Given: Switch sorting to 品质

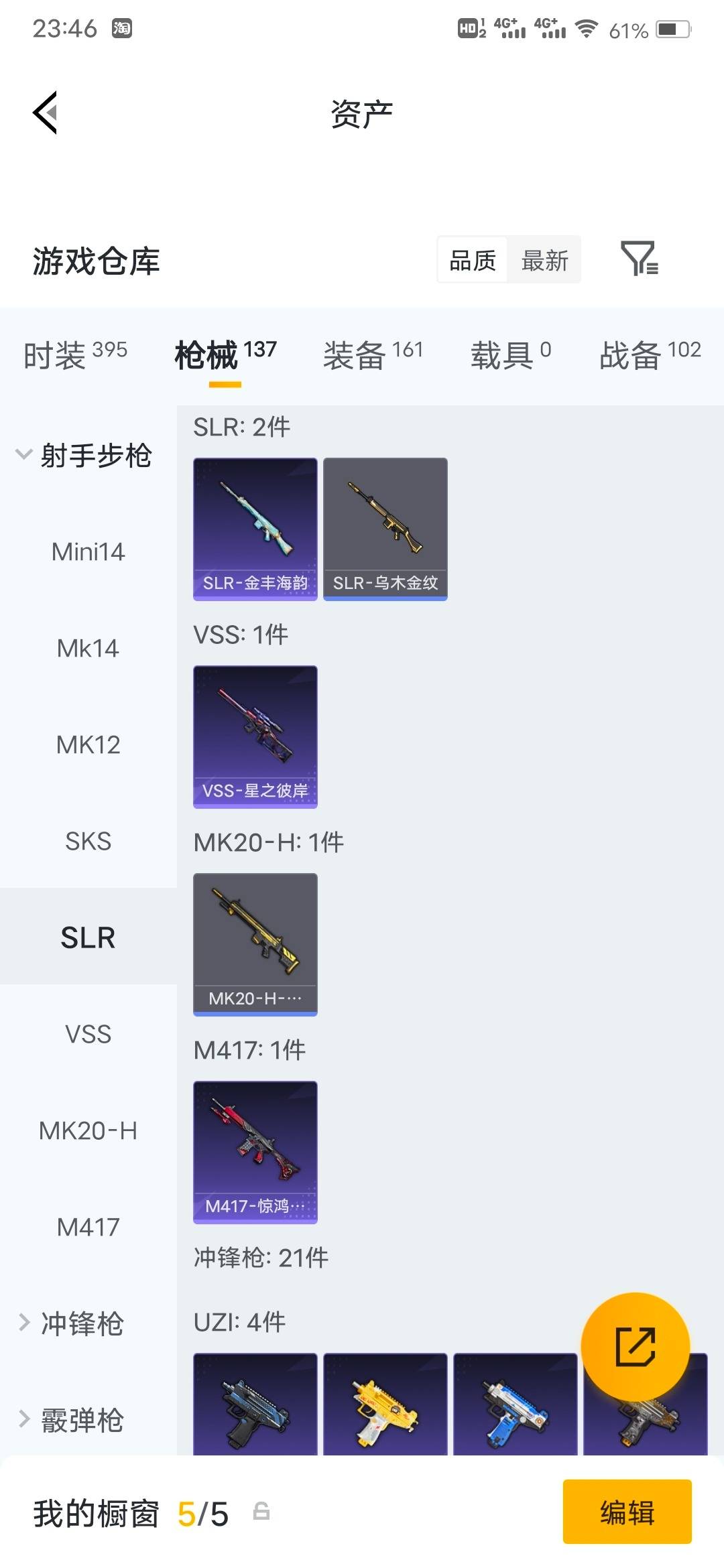Looking at the screenshot, I should pyautogui.click(x=471, y=260).
